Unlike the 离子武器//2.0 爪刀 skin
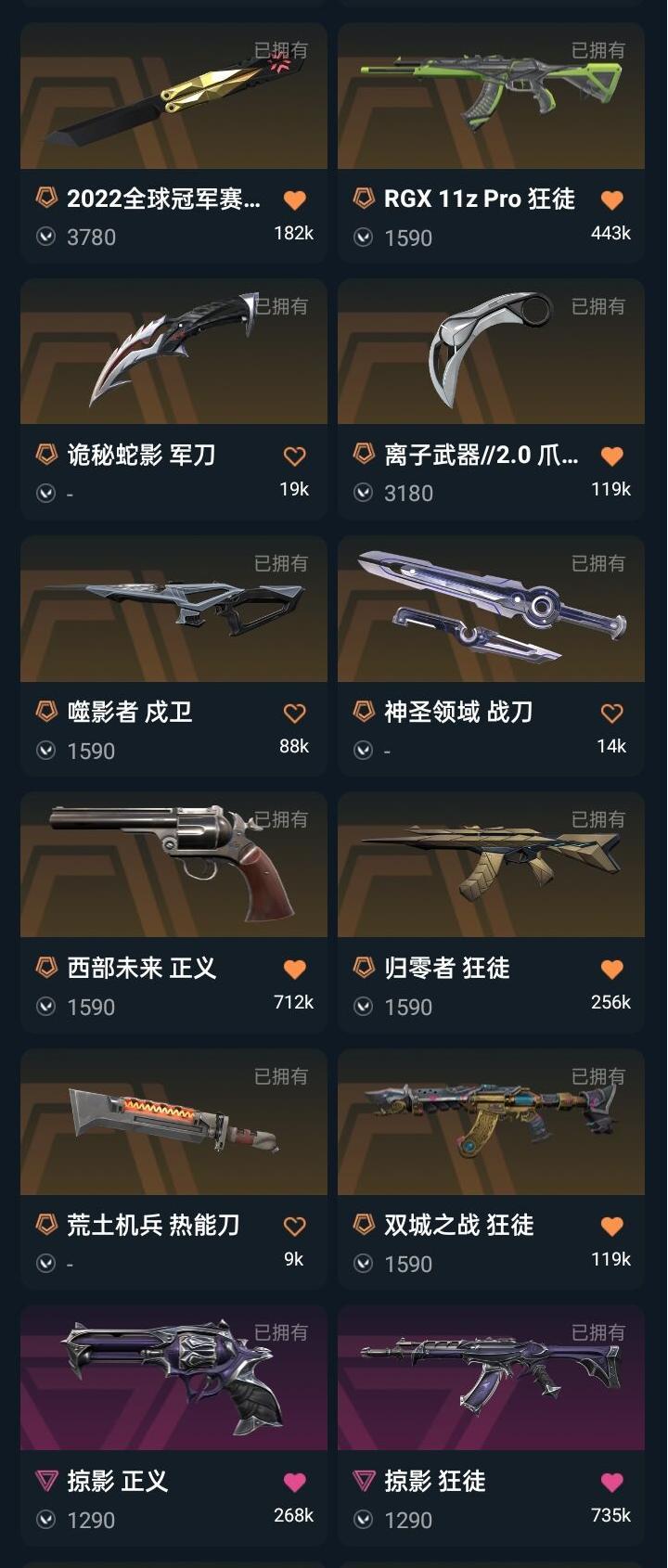The image size is (668, 1568). click(x=611, y=456)
